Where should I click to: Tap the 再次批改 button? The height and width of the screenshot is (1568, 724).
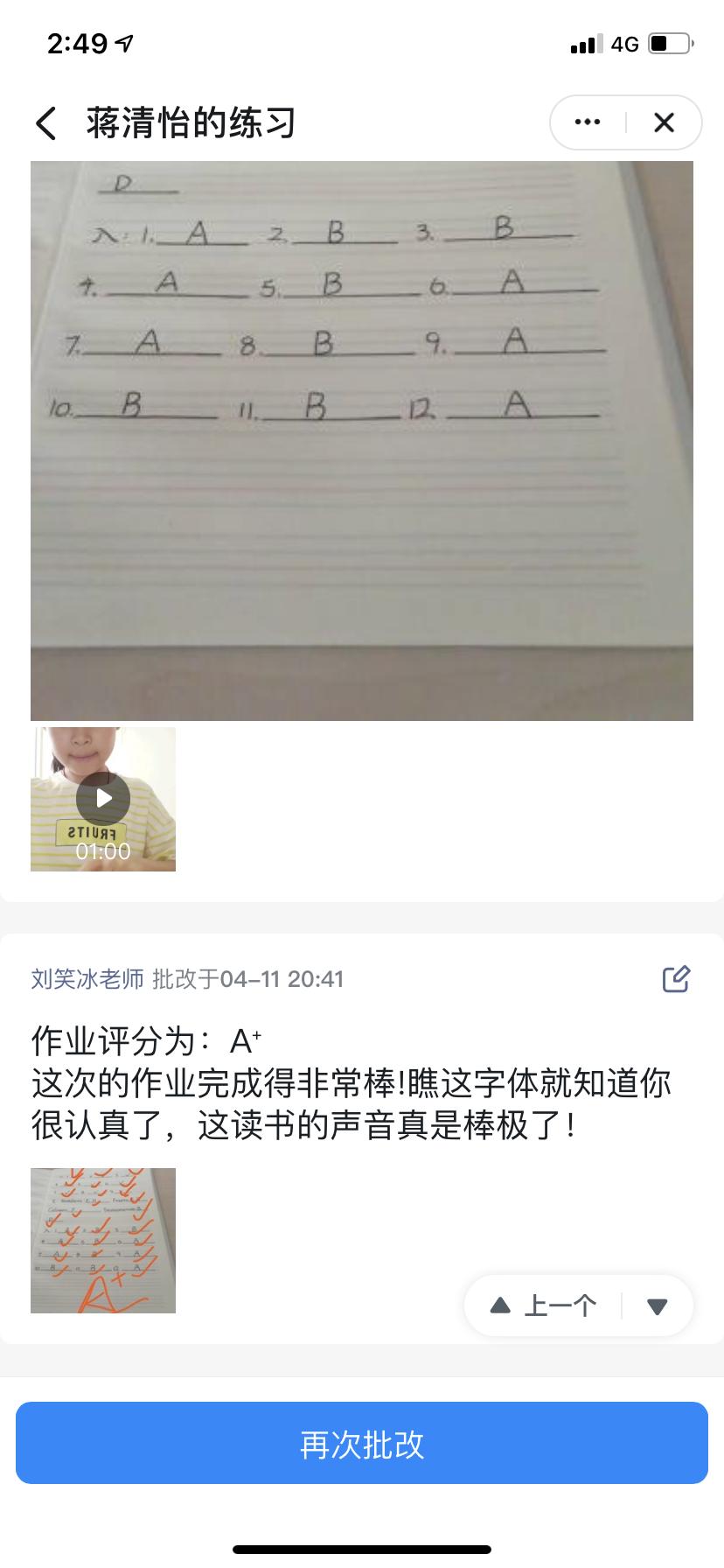point(361,1445)
